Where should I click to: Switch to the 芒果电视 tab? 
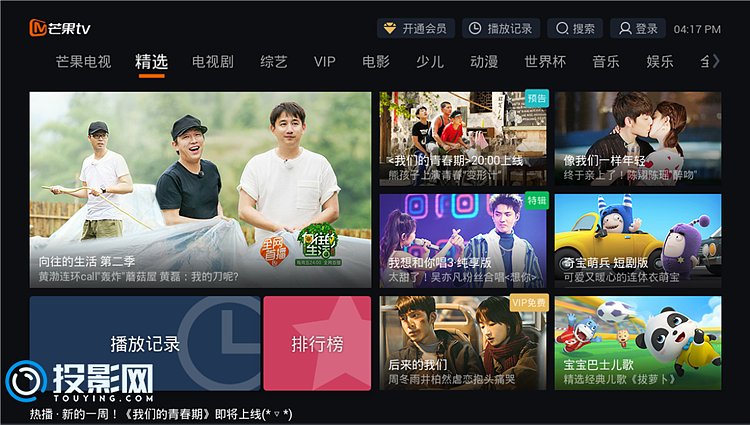(83, 62)
